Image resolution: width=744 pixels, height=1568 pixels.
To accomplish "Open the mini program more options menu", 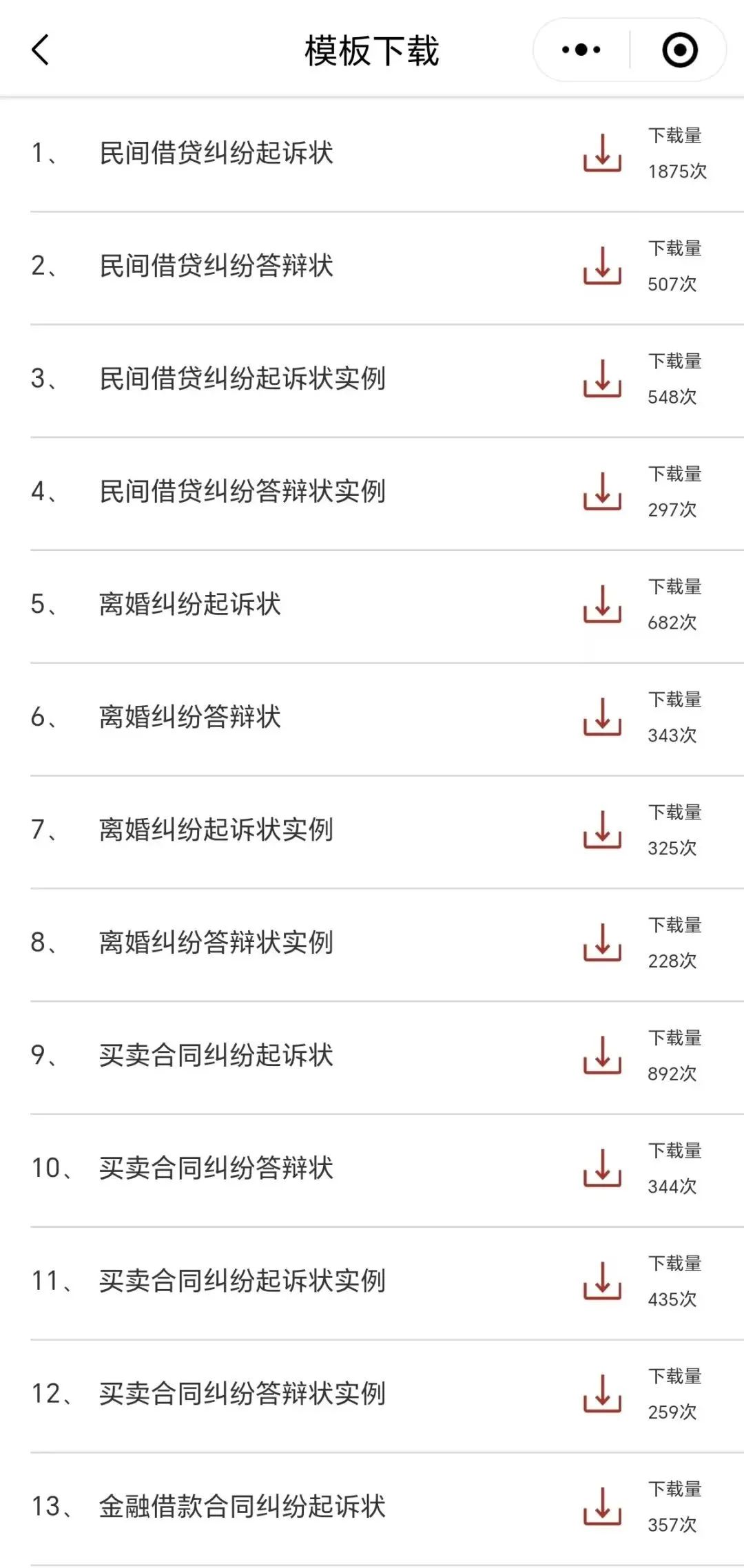I will 581,50.
